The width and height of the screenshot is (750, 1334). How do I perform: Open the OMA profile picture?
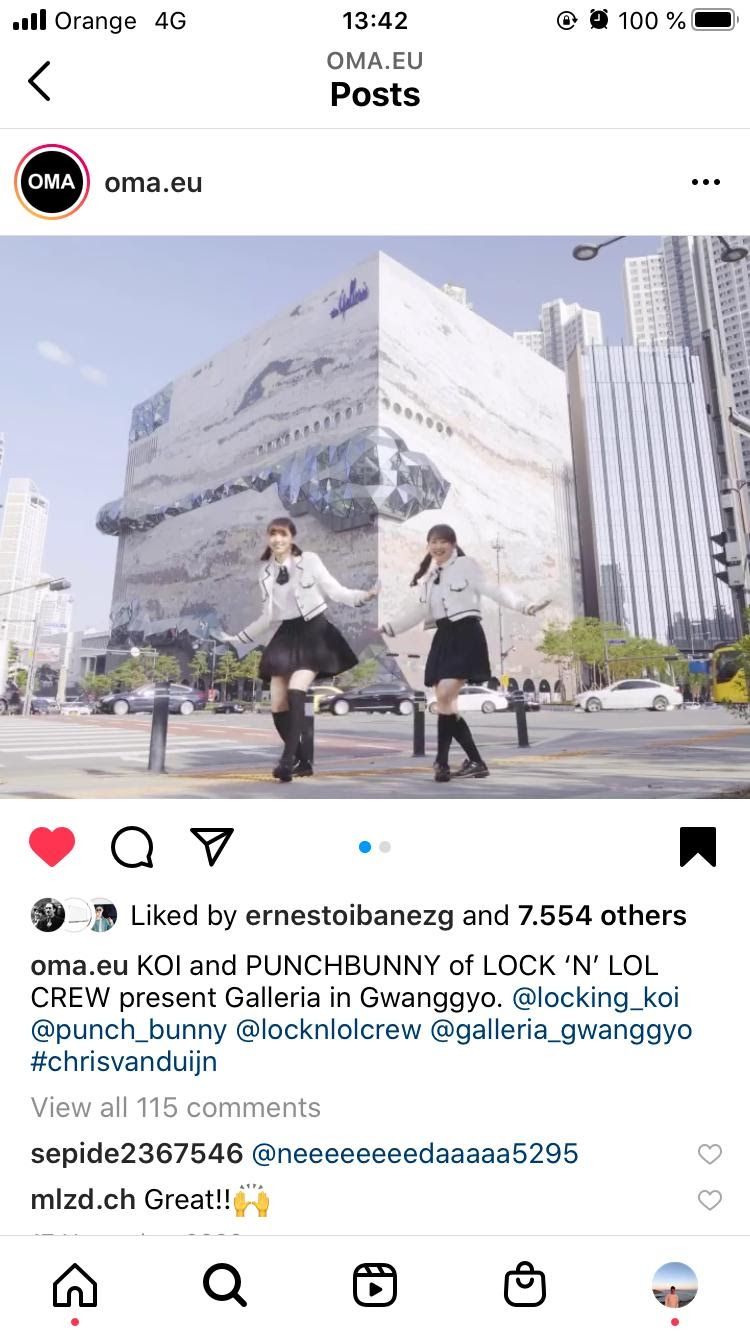tap(51, 182)
